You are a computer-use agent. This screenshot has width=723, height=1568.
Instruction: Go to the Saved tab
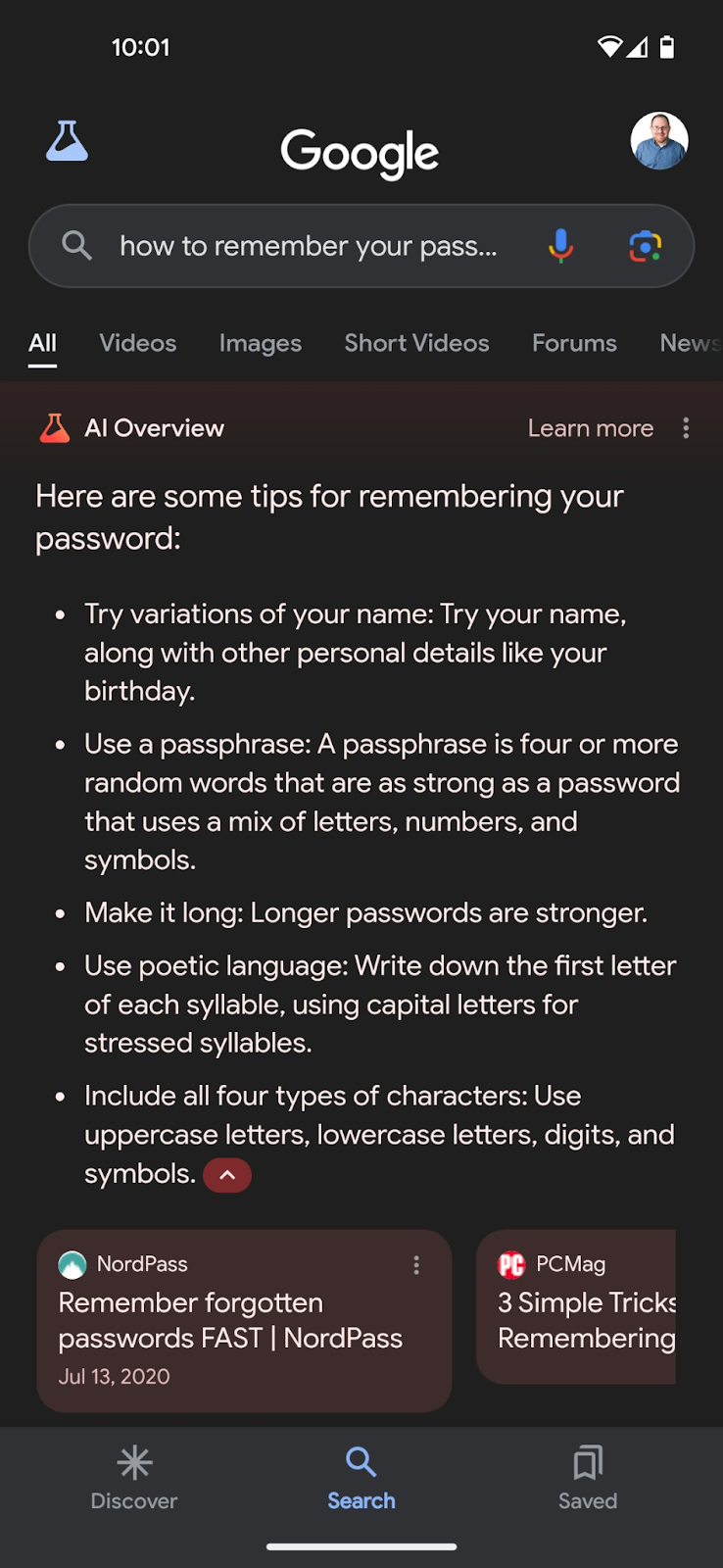pyautogui.click(x=588, y=1478)
